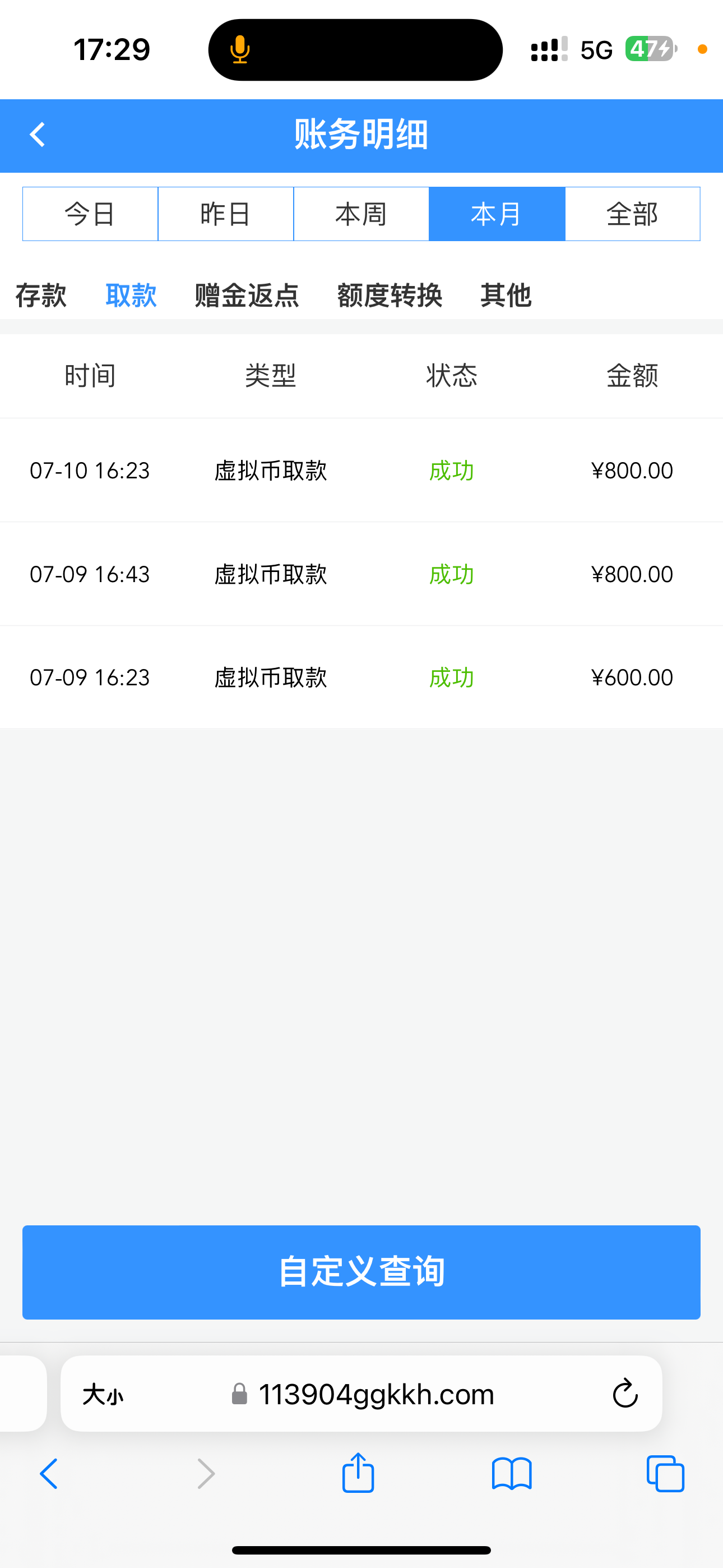
Task: Go back in Safari browser history
Action: [x=49, y=1474]
